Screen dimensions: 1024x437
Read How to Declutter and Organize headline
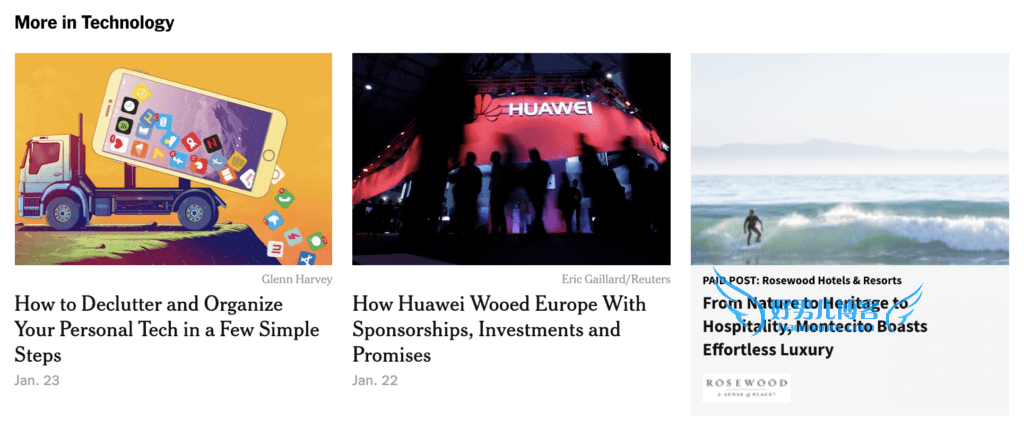(x=167, y=329)
